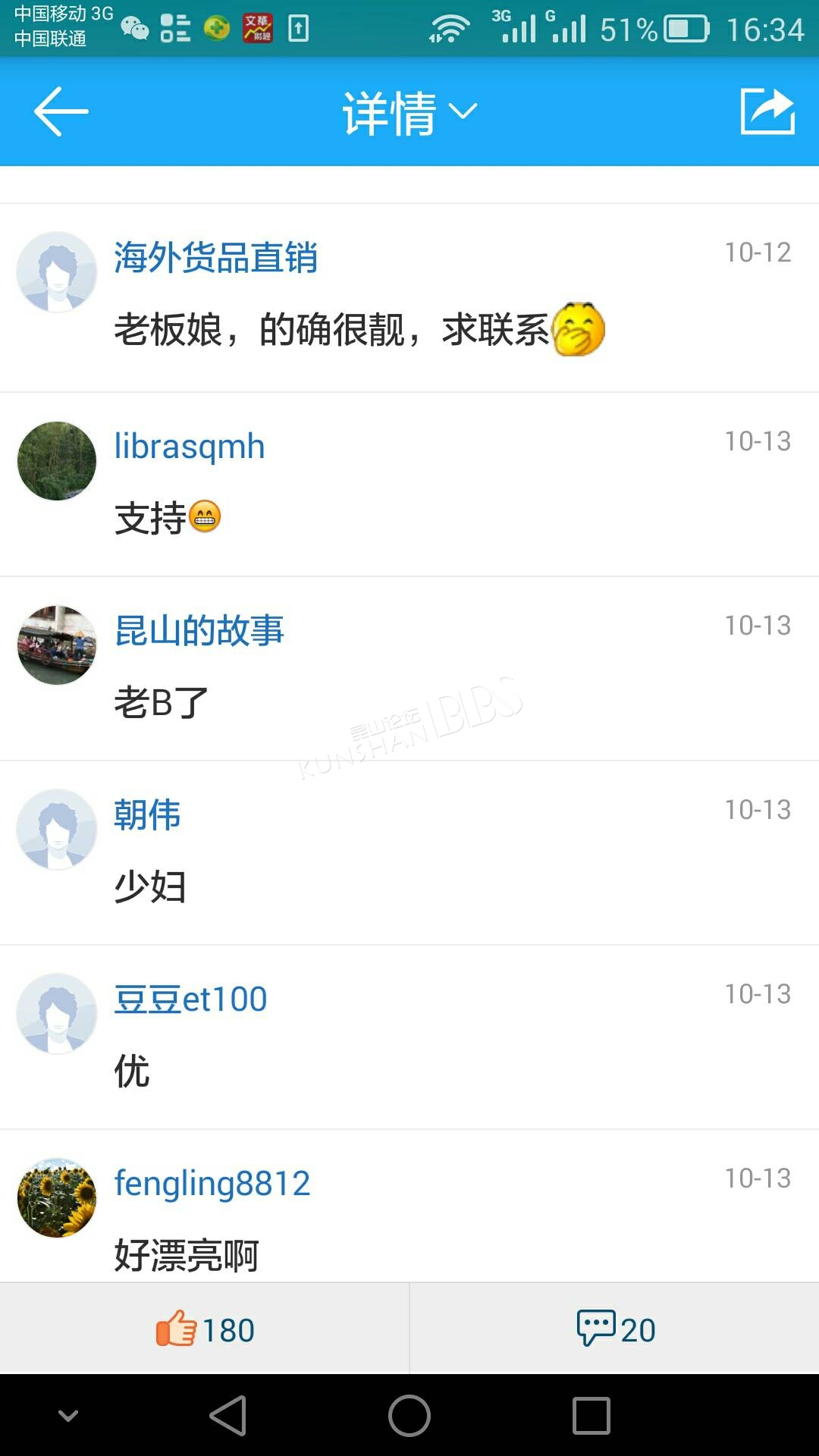
Task: View user 朝伟's profile
Action: pos(147,815)
